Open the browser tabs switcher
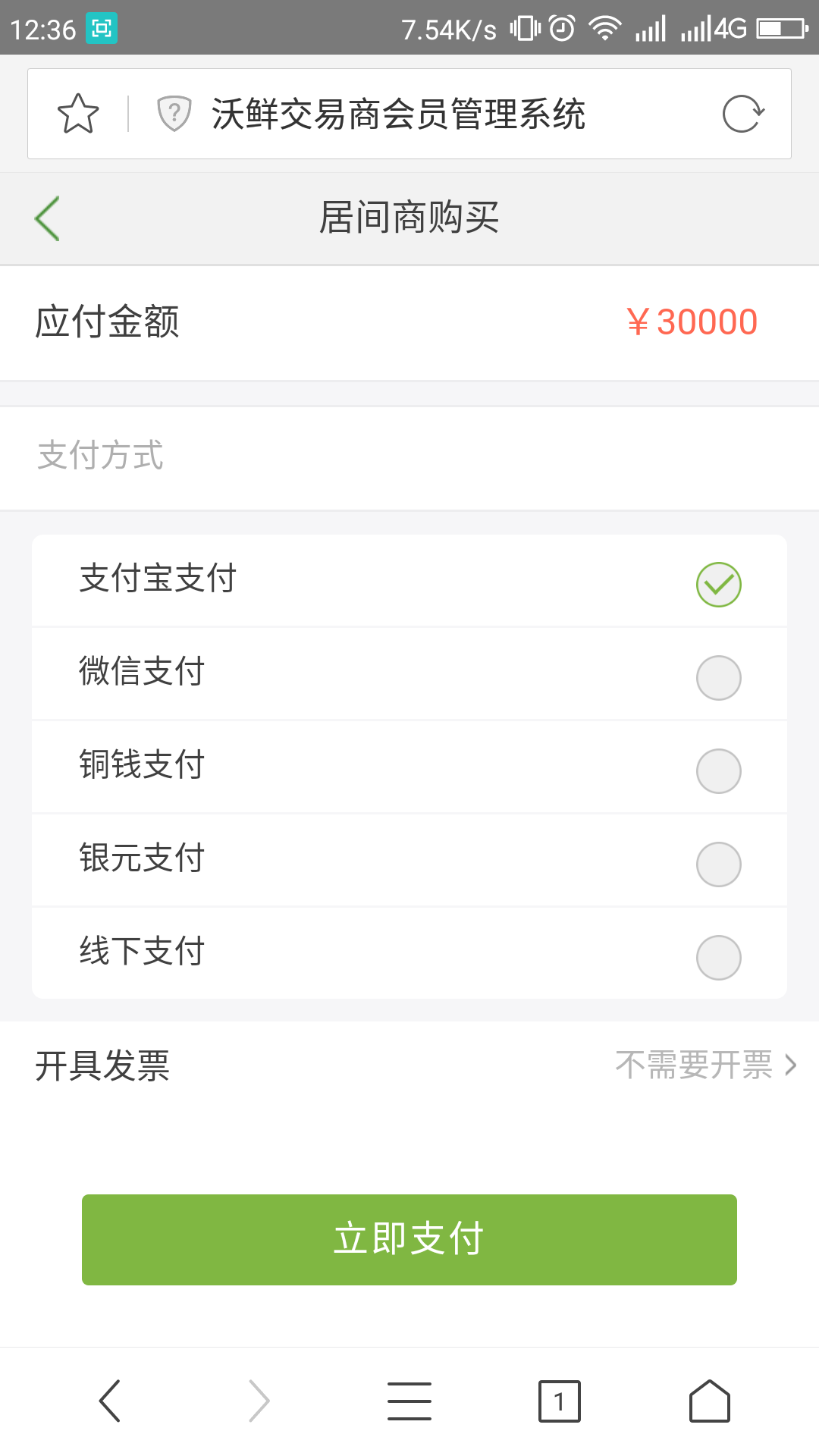This screenshot has height=1456, width=819. (560, 1401)
